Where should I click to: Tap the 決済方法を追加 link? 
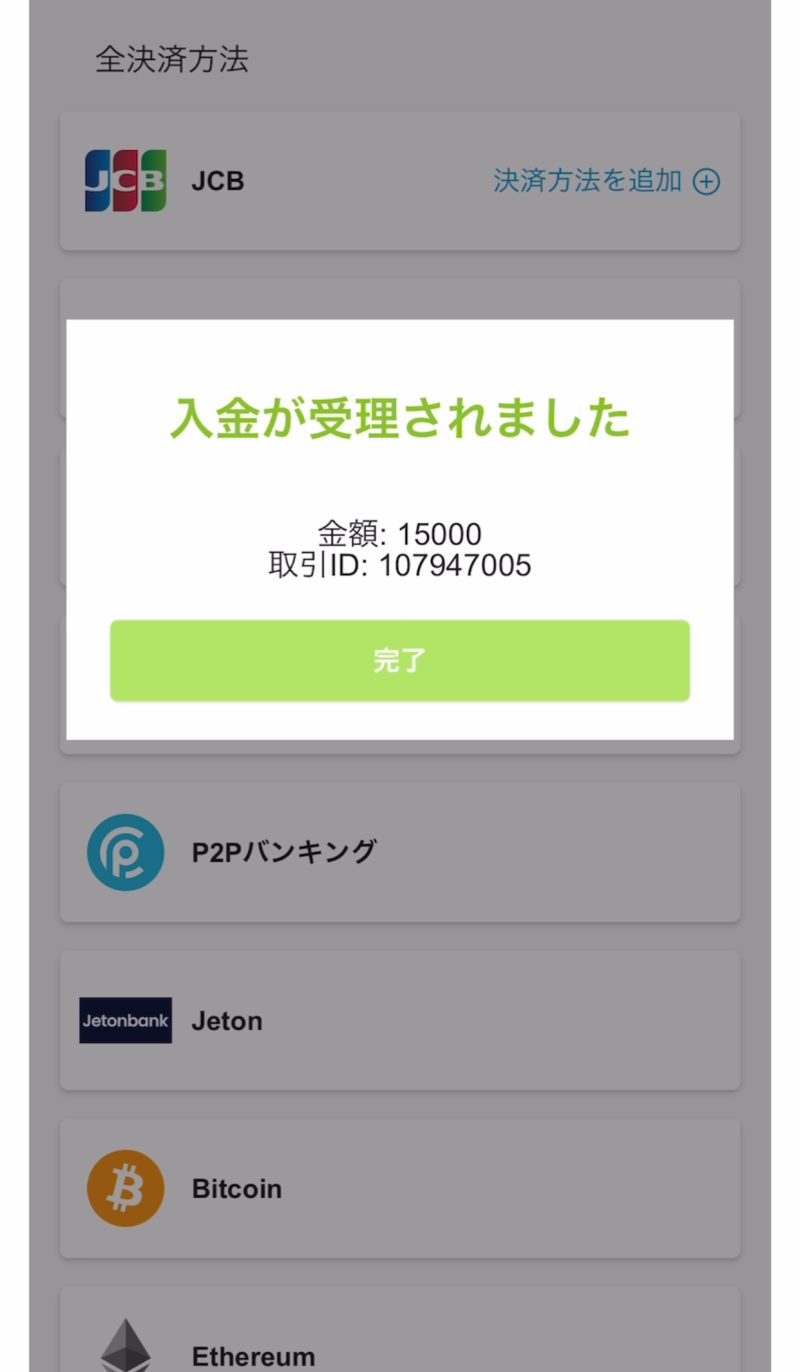(606, 181)
